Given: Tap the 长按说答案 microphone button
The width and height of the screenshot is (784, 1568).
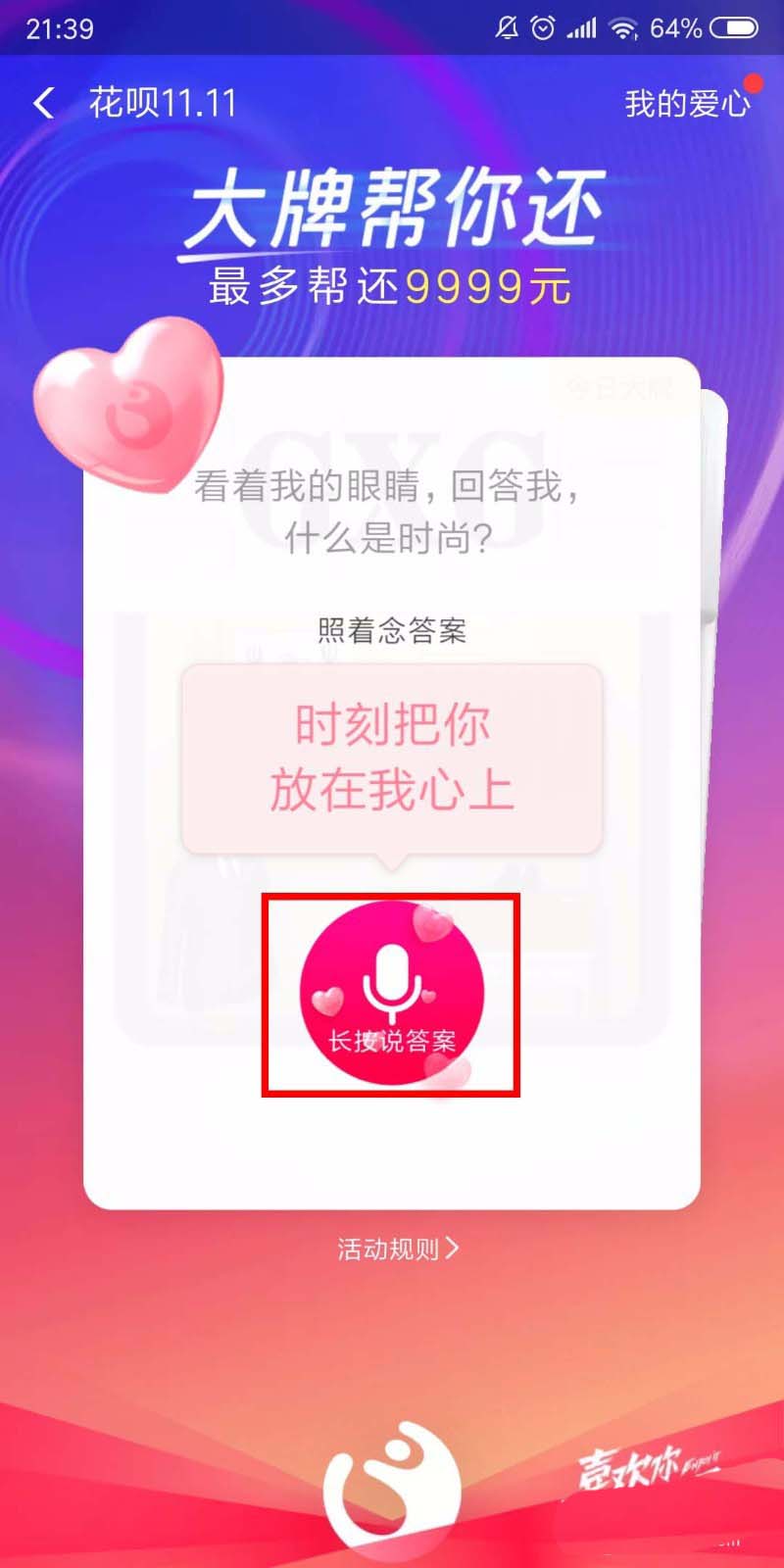Looking at the screenshot, I should (x=391, y=992).
